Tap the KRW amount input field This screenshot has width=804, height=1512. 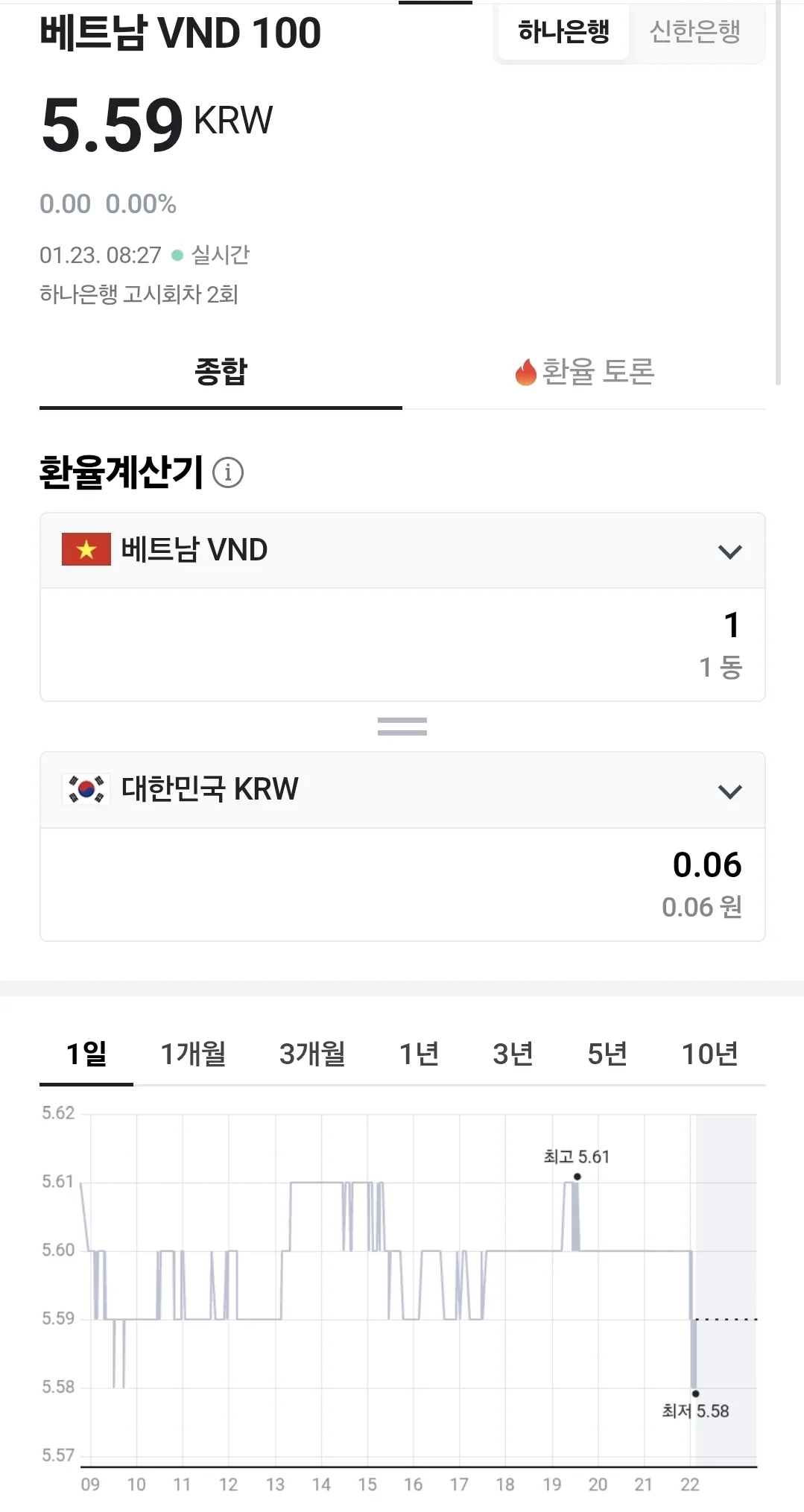click(402, 885)
